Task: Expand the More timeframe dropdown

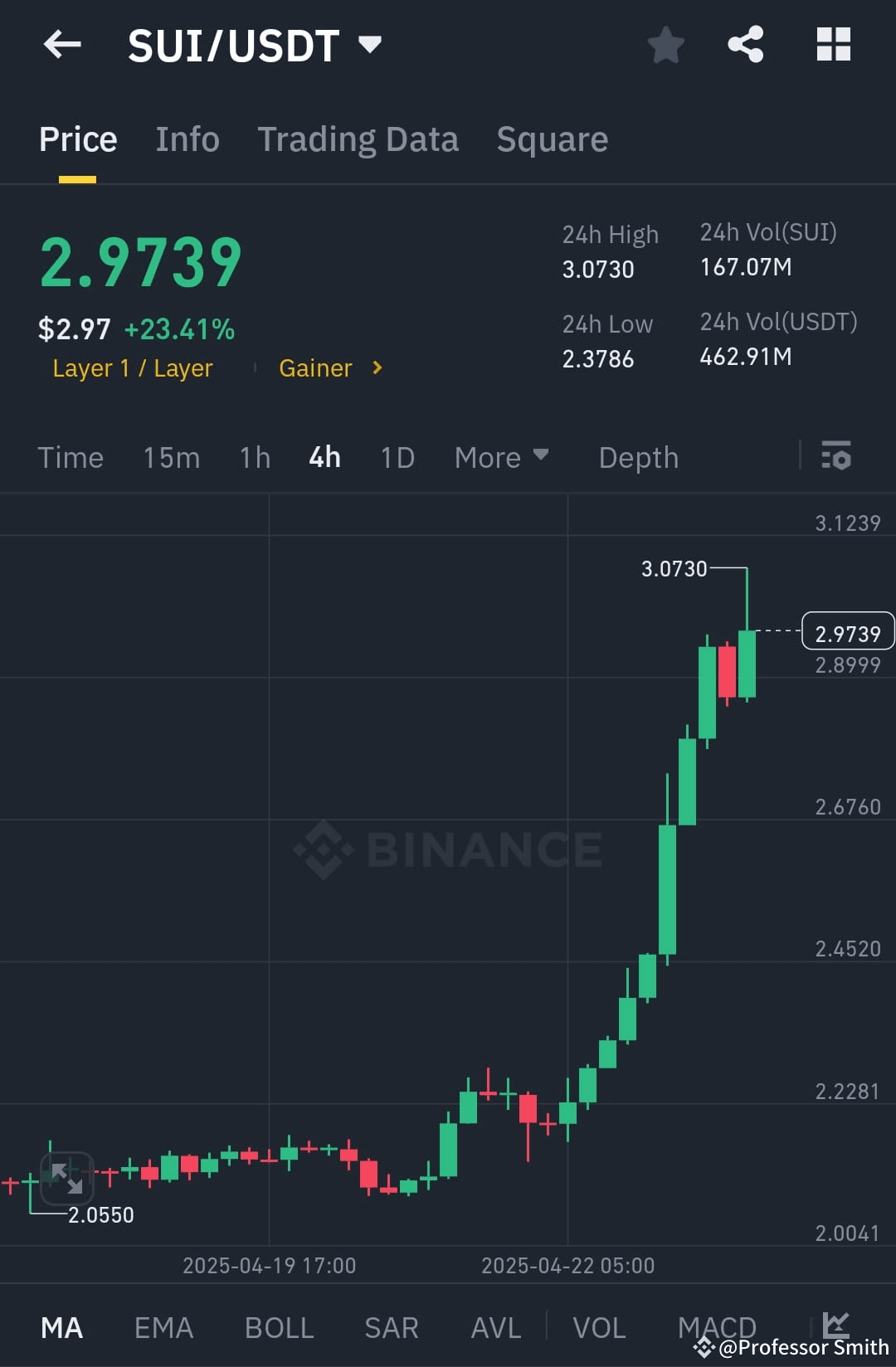Action: tap(501, 457)
